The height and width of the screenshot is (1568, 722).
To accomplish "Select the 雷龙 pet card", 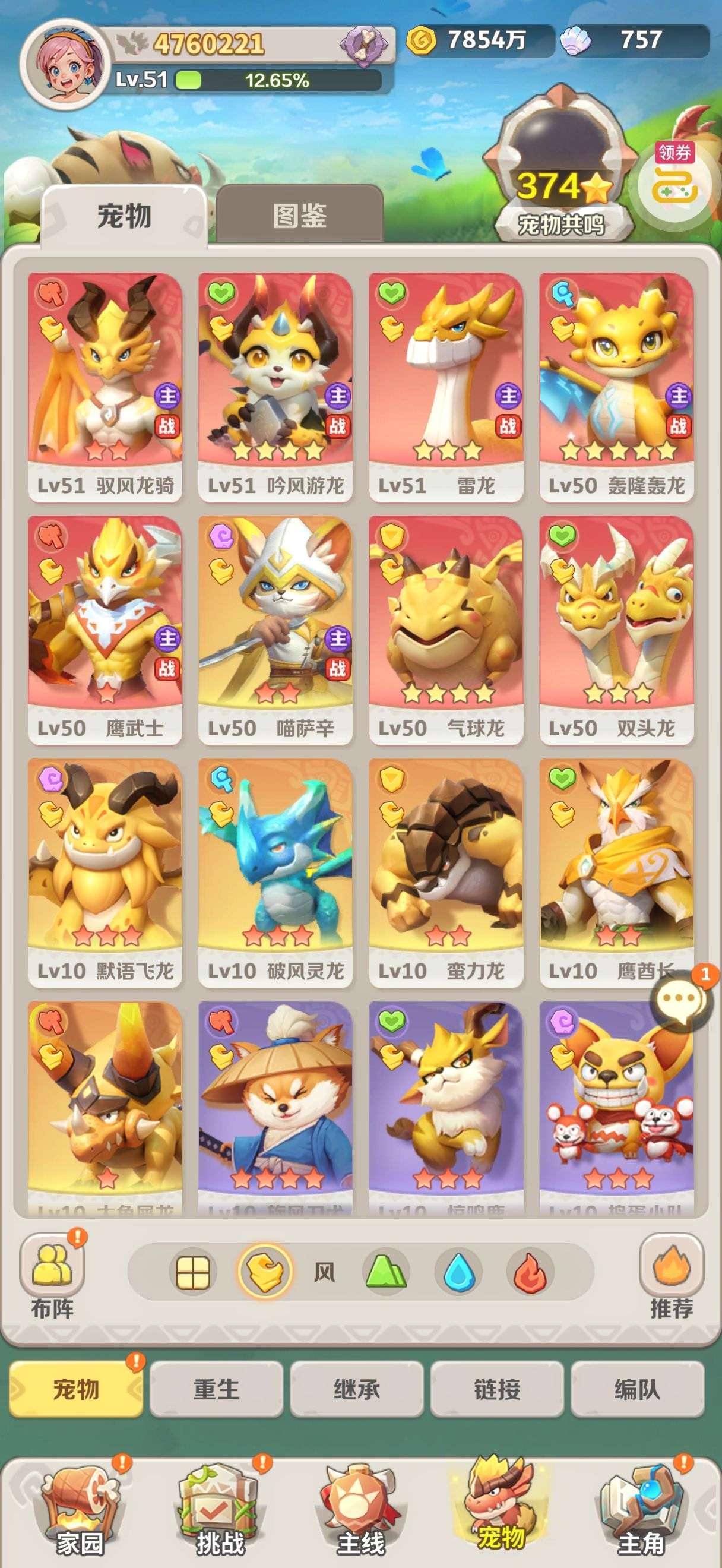I will pos(446,387).
